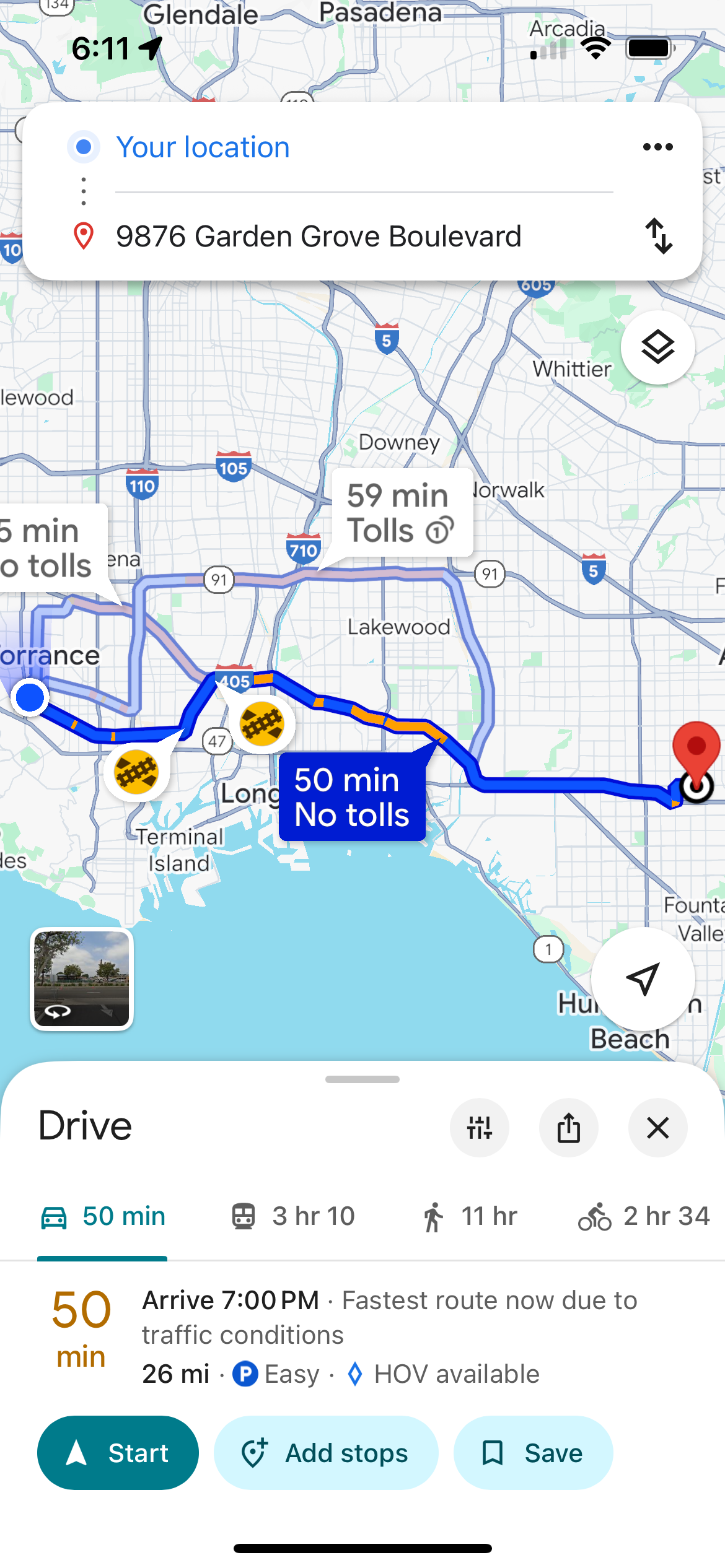Viewport: 725px width, 1568px height.
Task: Share these directions
Action: tap(568, 1128)
